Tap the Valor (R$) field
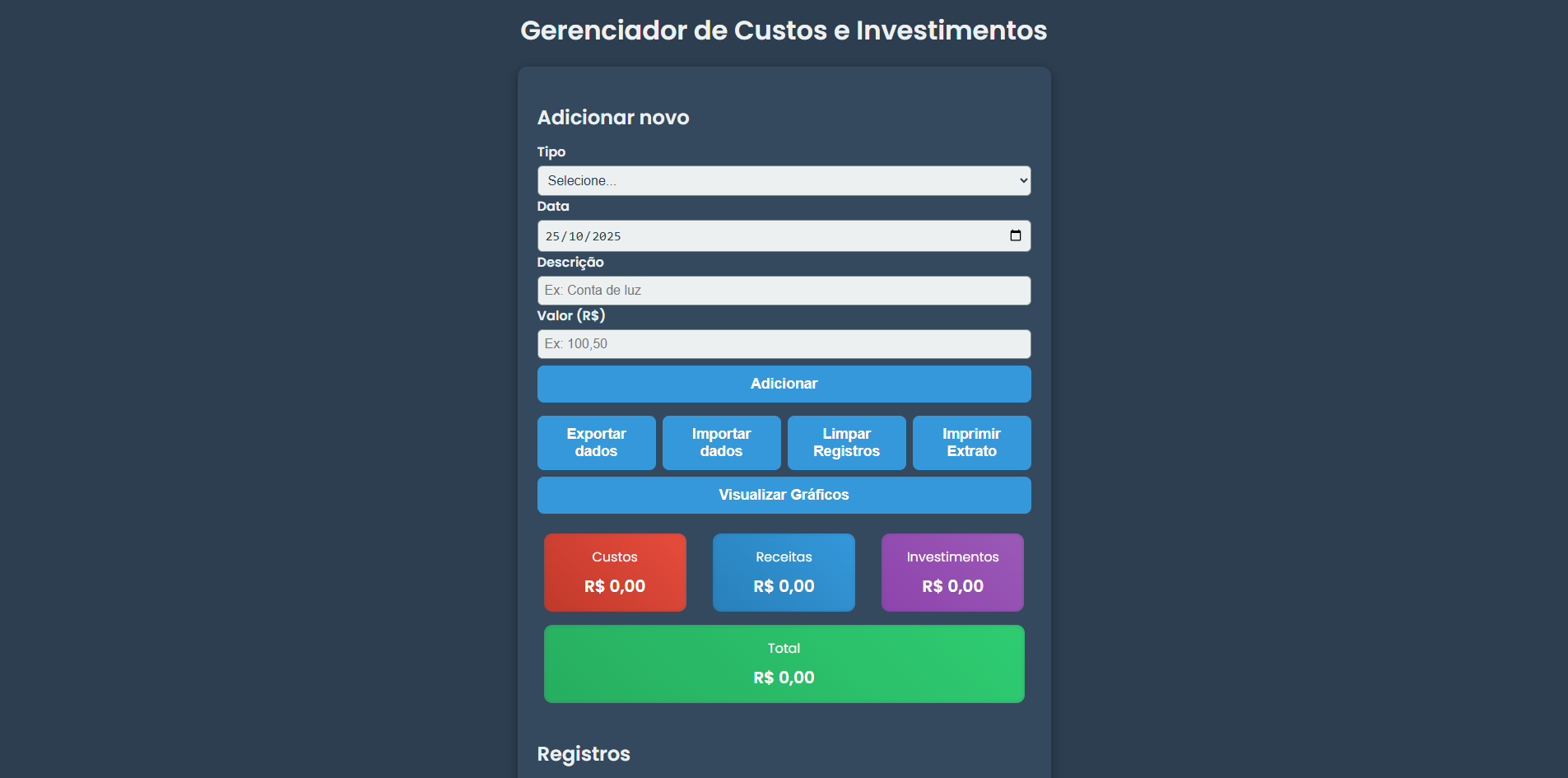The width and height of the screenshot is (1568, 778). [x=784, y=344]
